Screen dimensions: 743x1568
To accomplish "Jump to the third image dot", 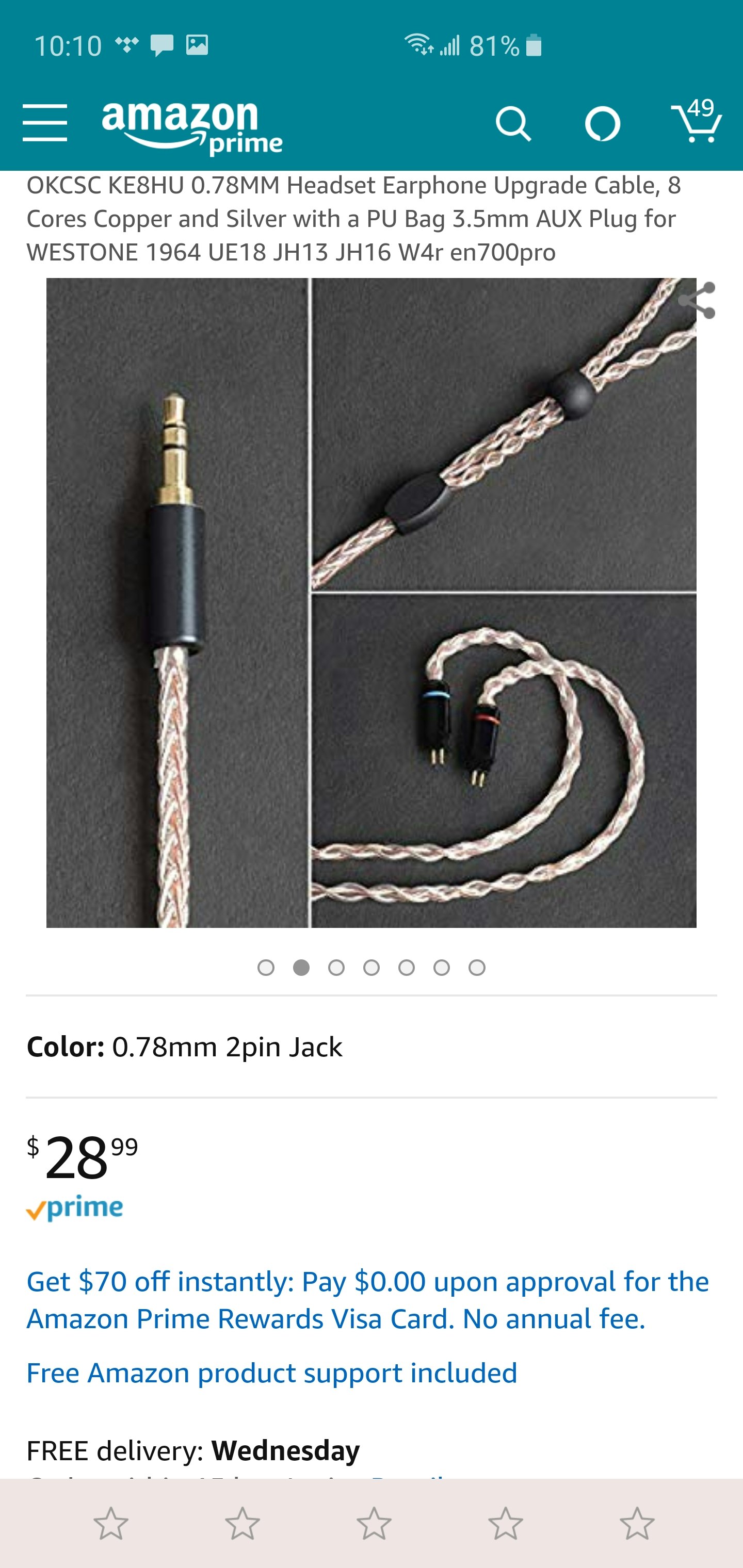I will 336,967.
